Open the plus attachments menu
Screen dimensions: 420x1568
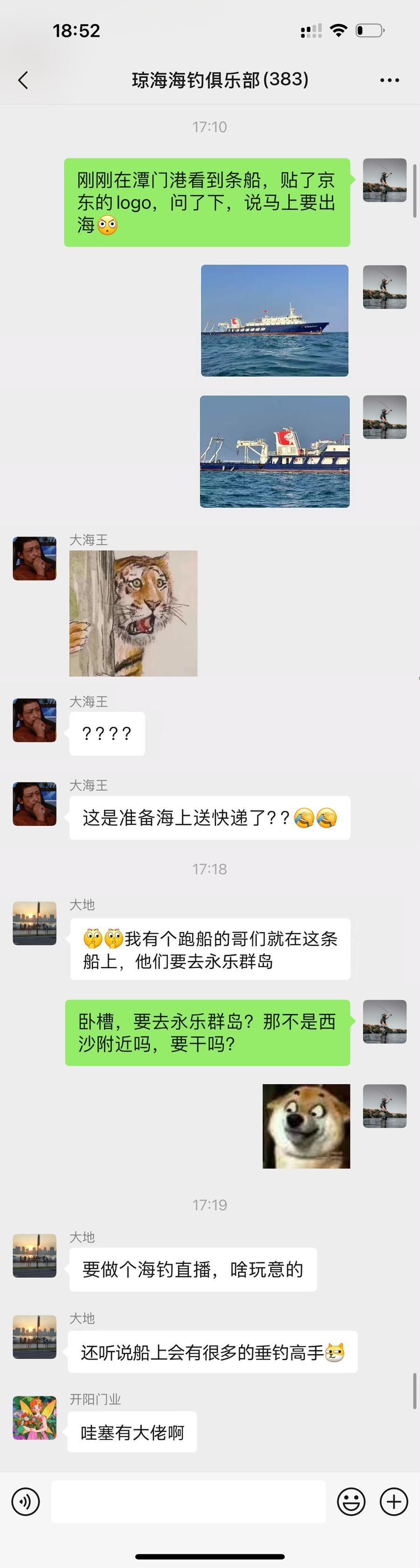pos(394,1502)
